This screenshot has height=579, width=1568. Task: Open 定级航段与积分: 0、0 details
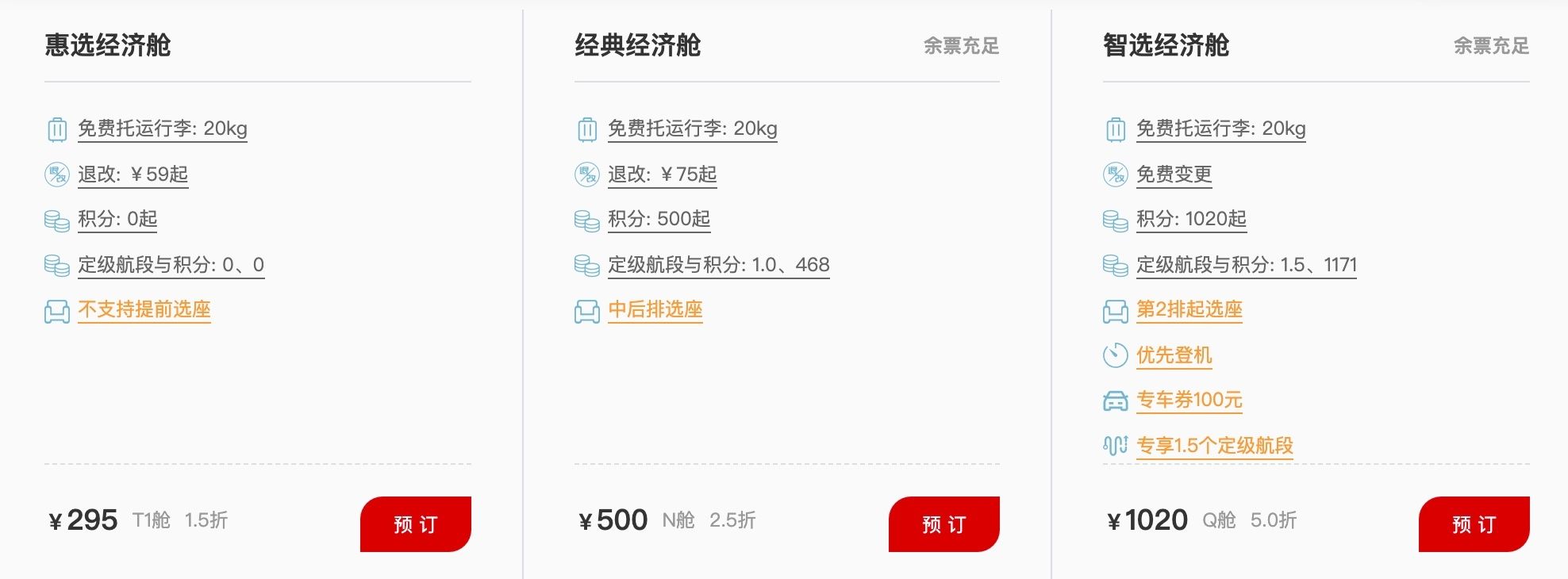tap(171, 265)
